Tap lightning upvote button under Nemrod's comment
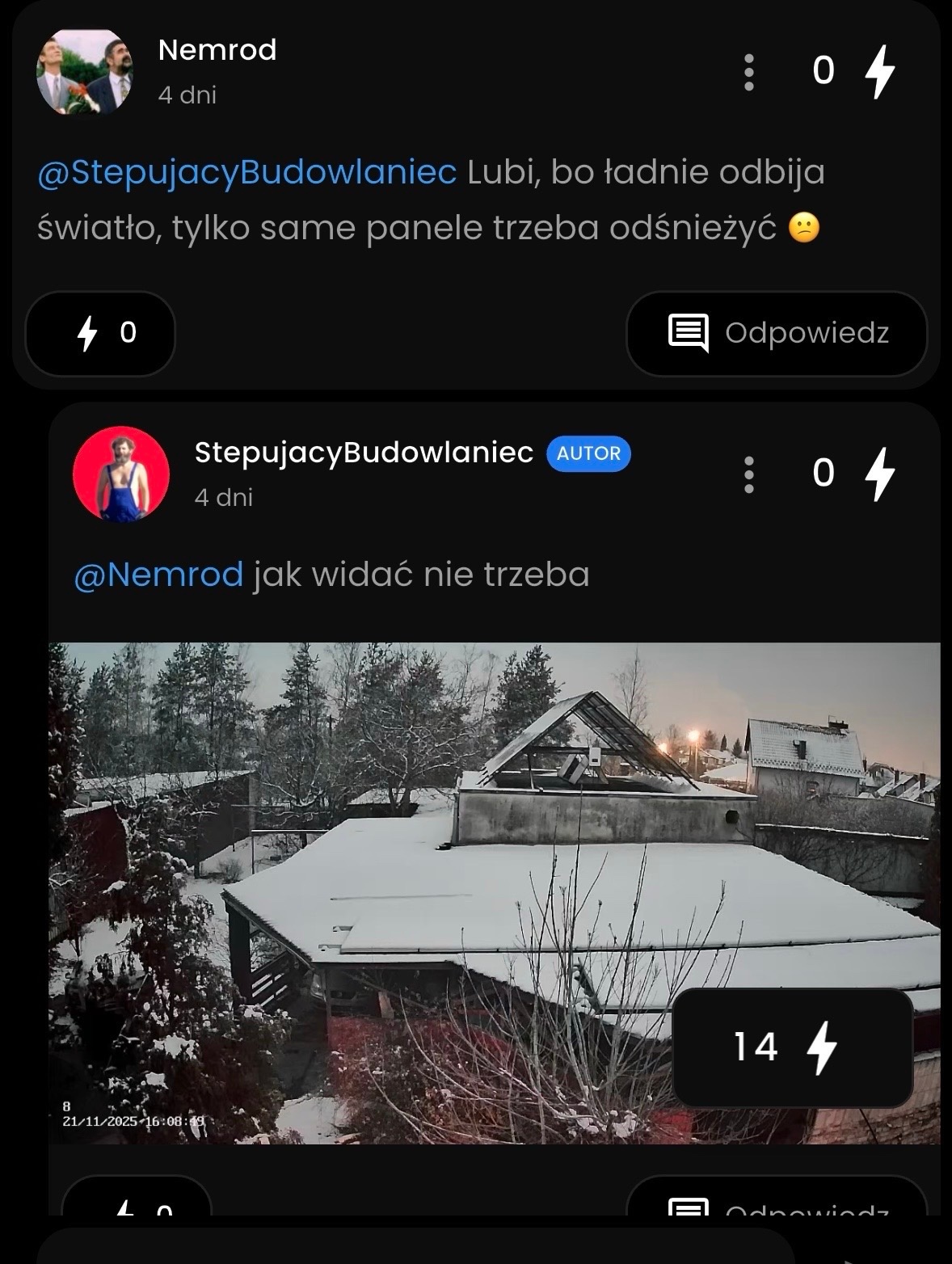The image size is (952, 1264). click(x=101, y=333)
